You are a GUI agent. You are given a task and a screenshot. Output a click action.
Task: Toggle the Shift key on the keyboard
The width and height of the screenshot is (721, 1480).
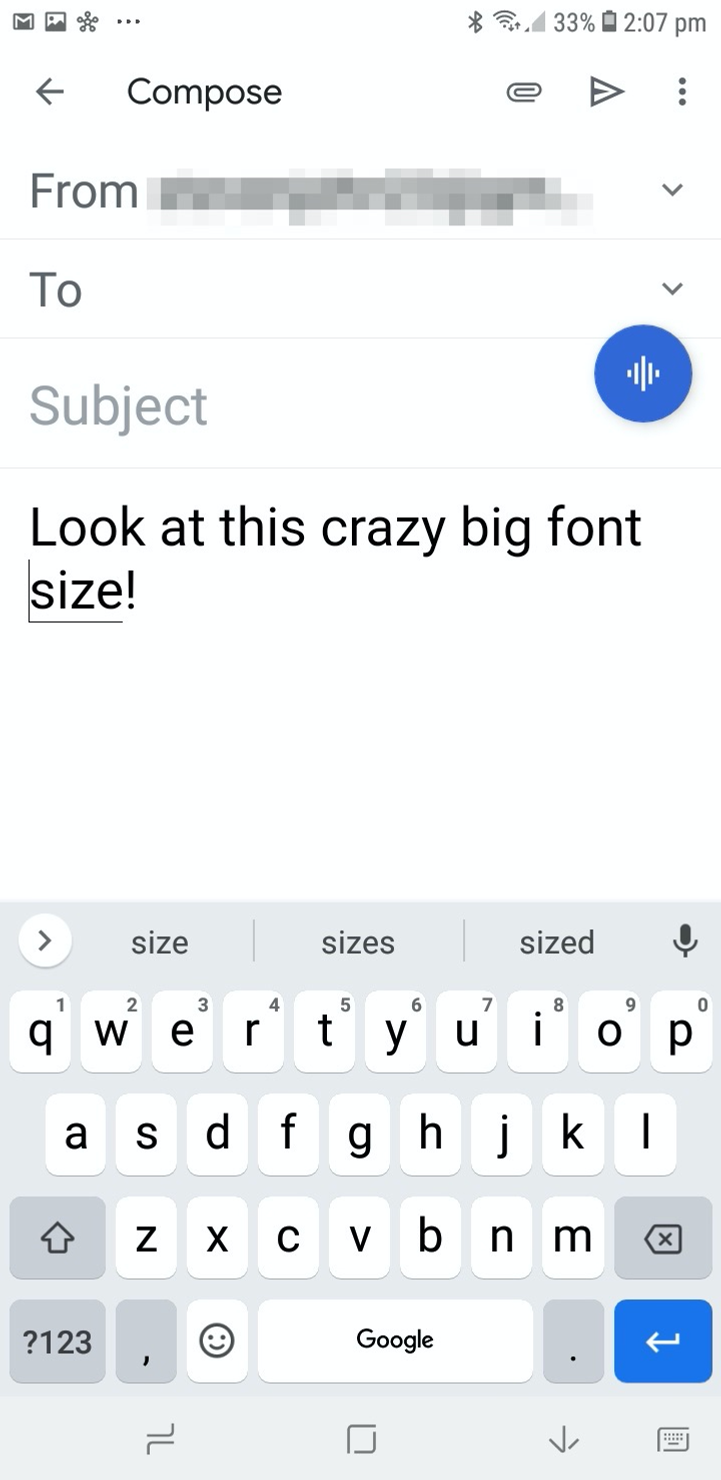pyautogui.click(x=57, y=1238)
